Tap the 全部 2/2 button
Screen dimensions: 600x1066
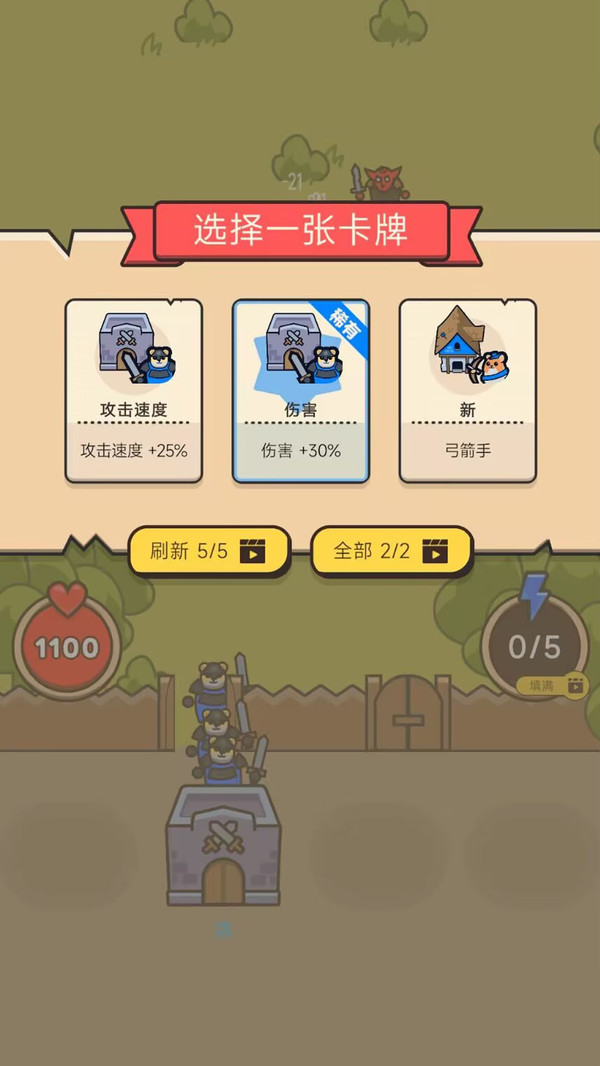[x=391, y=551]
